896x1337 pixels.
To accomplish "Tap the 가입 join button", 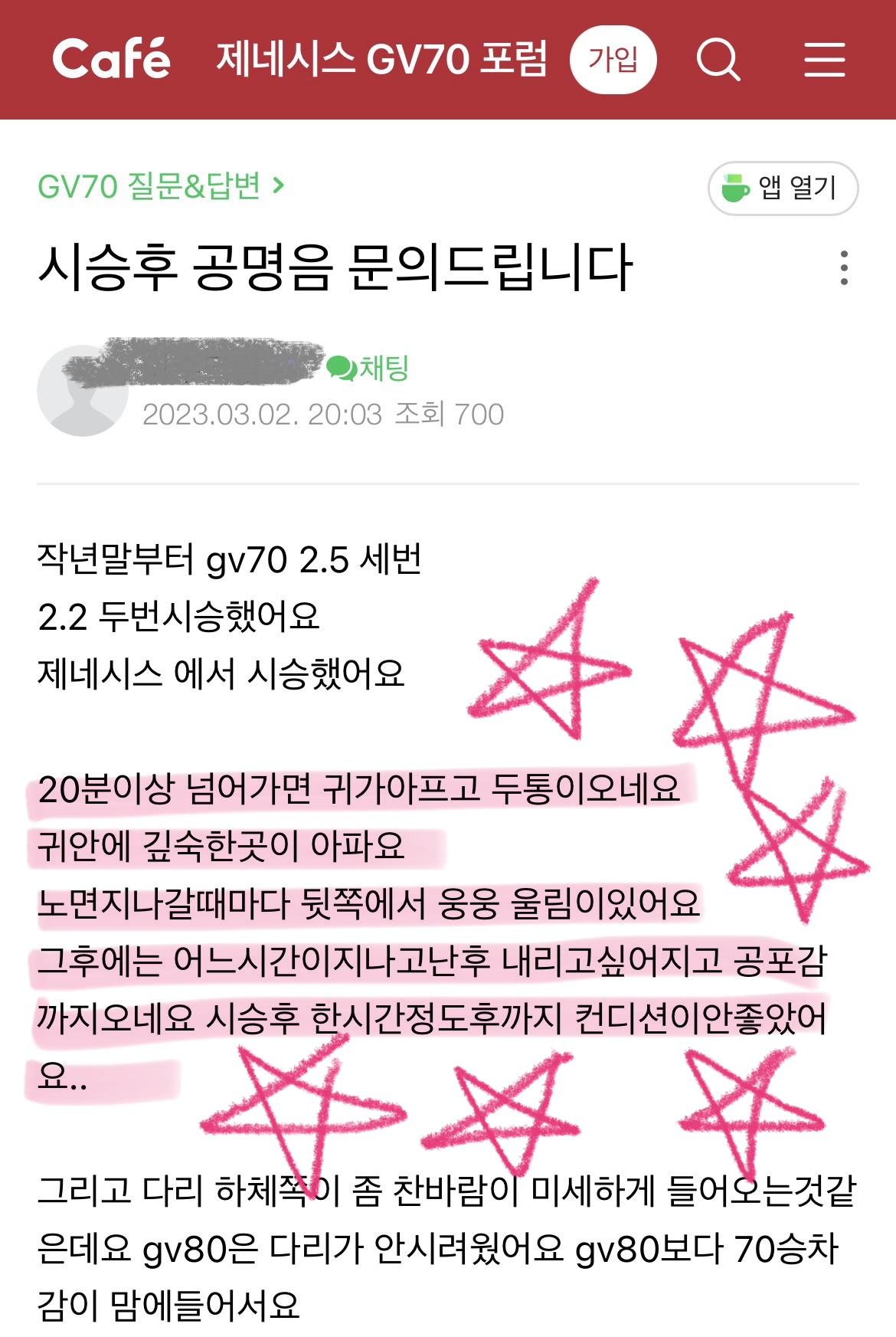I will tap(613, 60).
